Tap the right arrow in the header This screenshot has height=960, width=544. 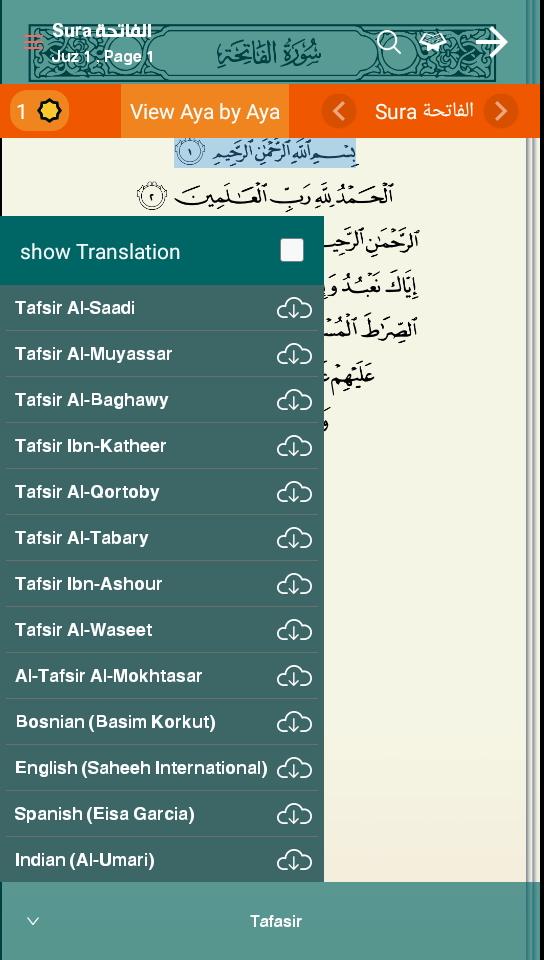491,42
